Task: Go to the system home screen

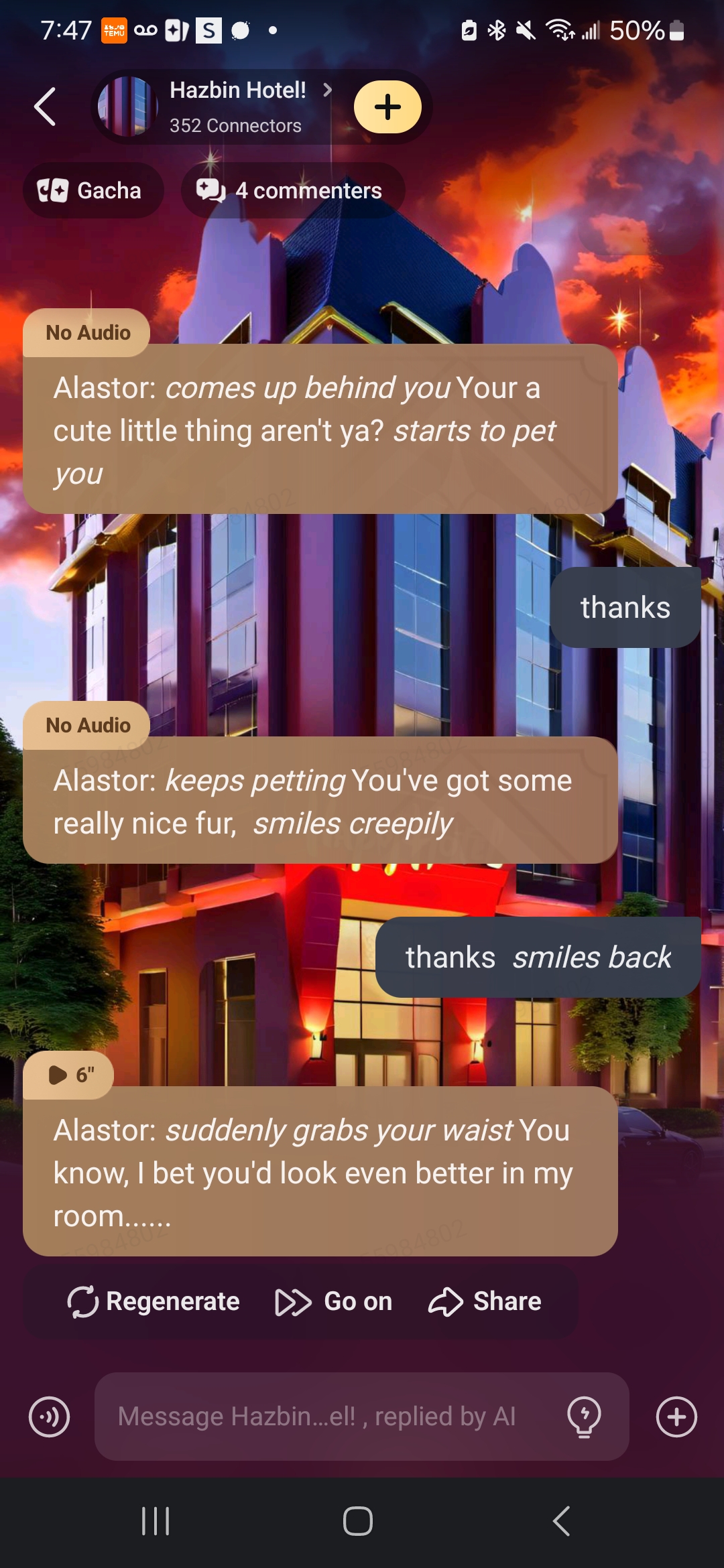Action: point(358,1521)
